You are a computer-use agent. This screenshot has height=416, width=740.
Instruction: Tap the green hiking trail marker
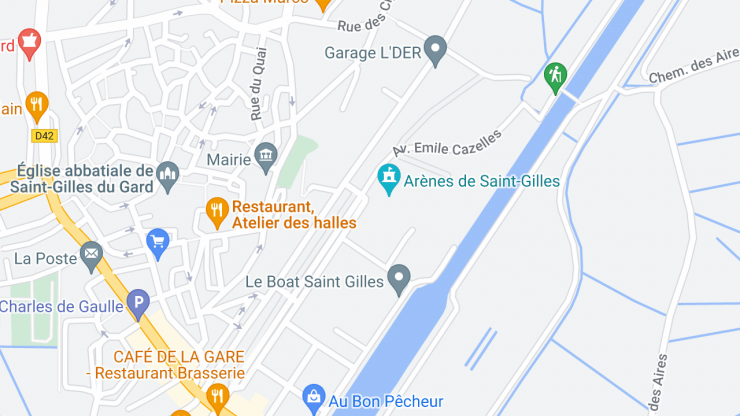point(555,75)
